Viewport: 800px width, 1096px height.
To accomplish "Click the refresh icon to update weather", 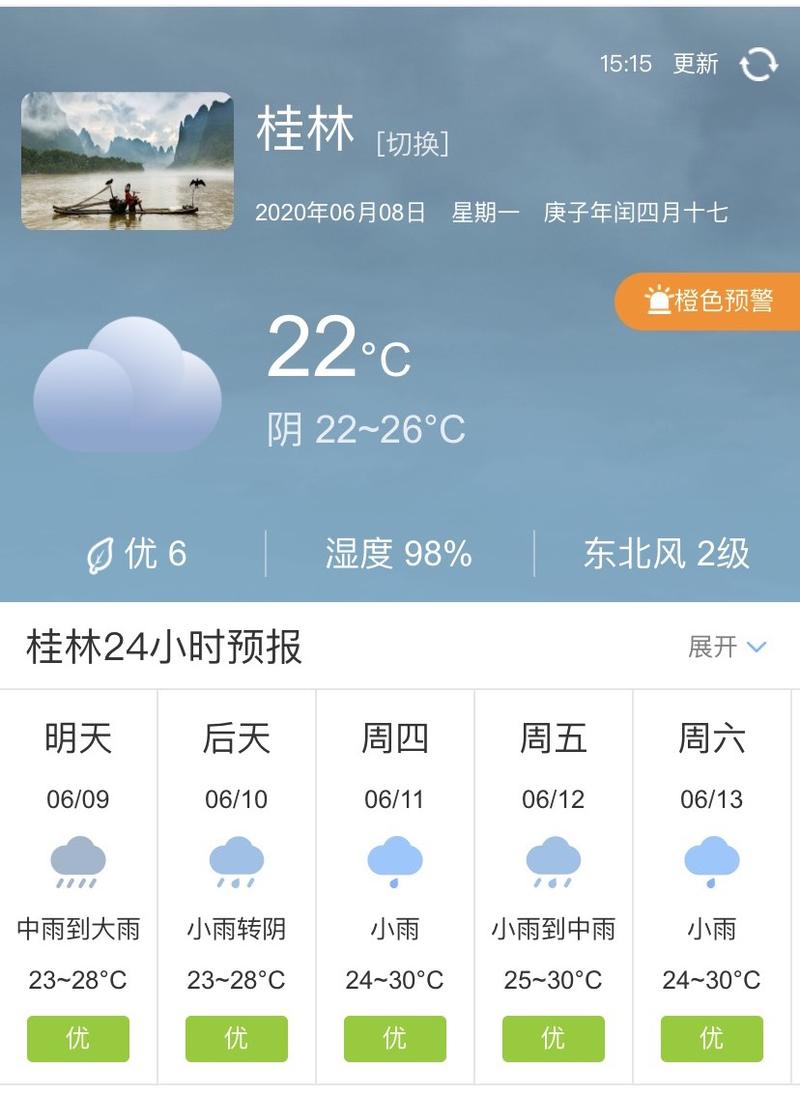I will click(760, 66).
